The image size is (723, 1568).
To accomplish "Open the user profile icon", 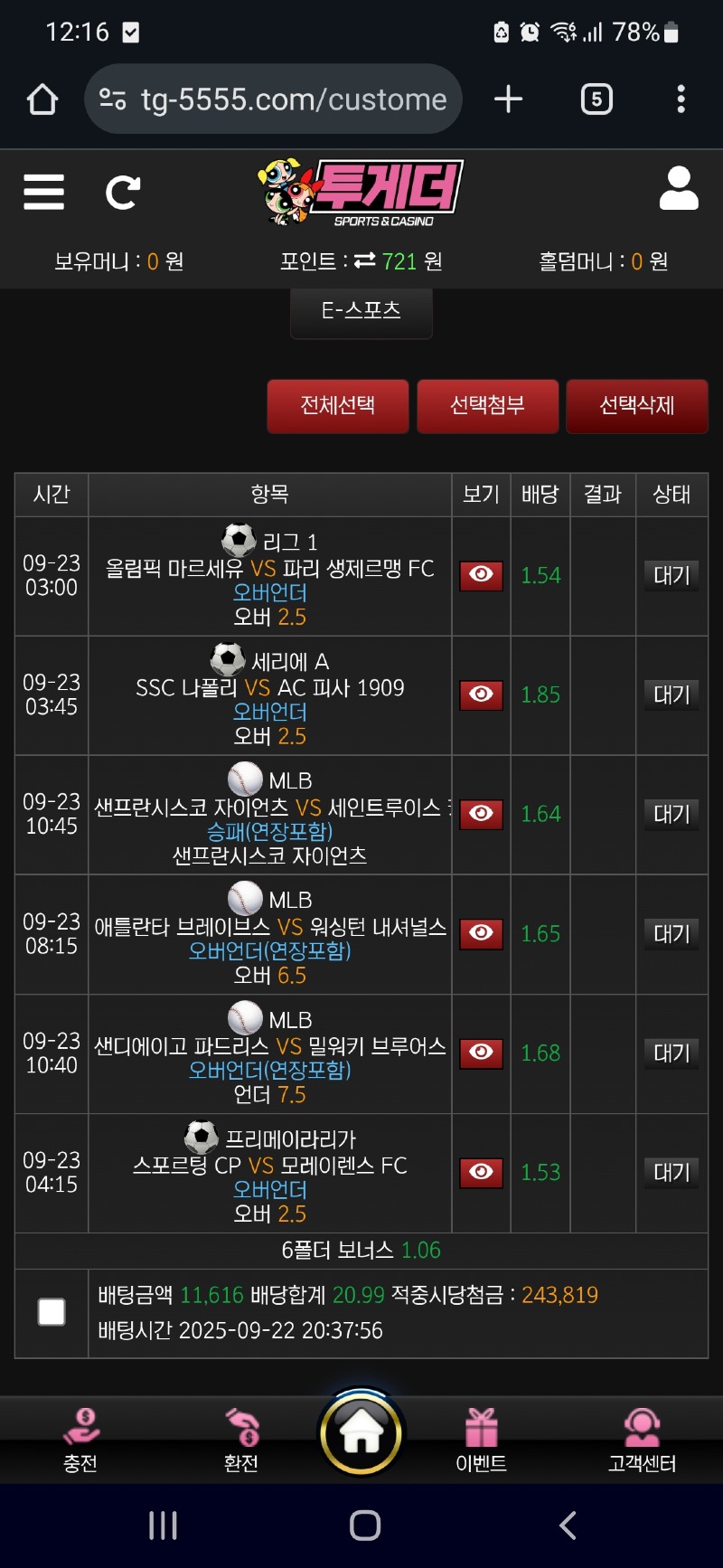I will point(679,189).
